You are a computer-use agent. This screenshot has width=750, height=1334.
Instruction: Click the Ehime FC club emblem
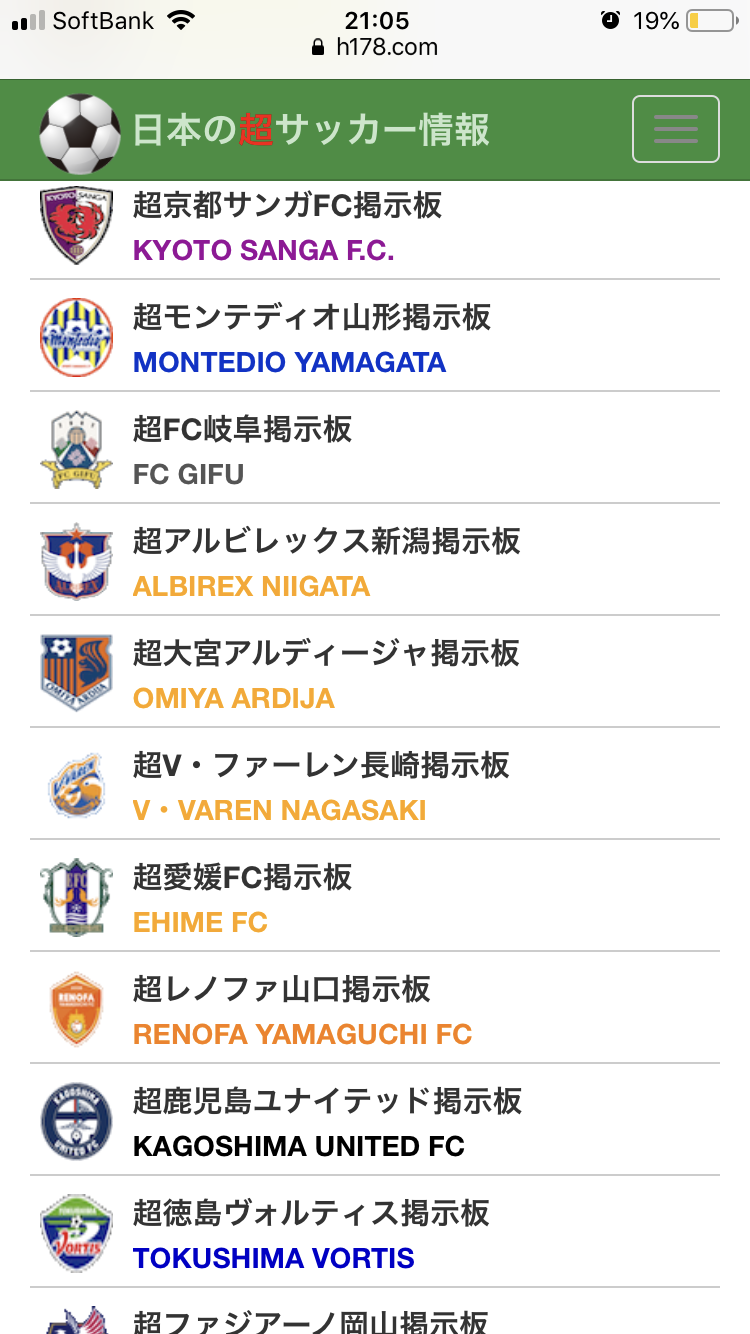76,895
